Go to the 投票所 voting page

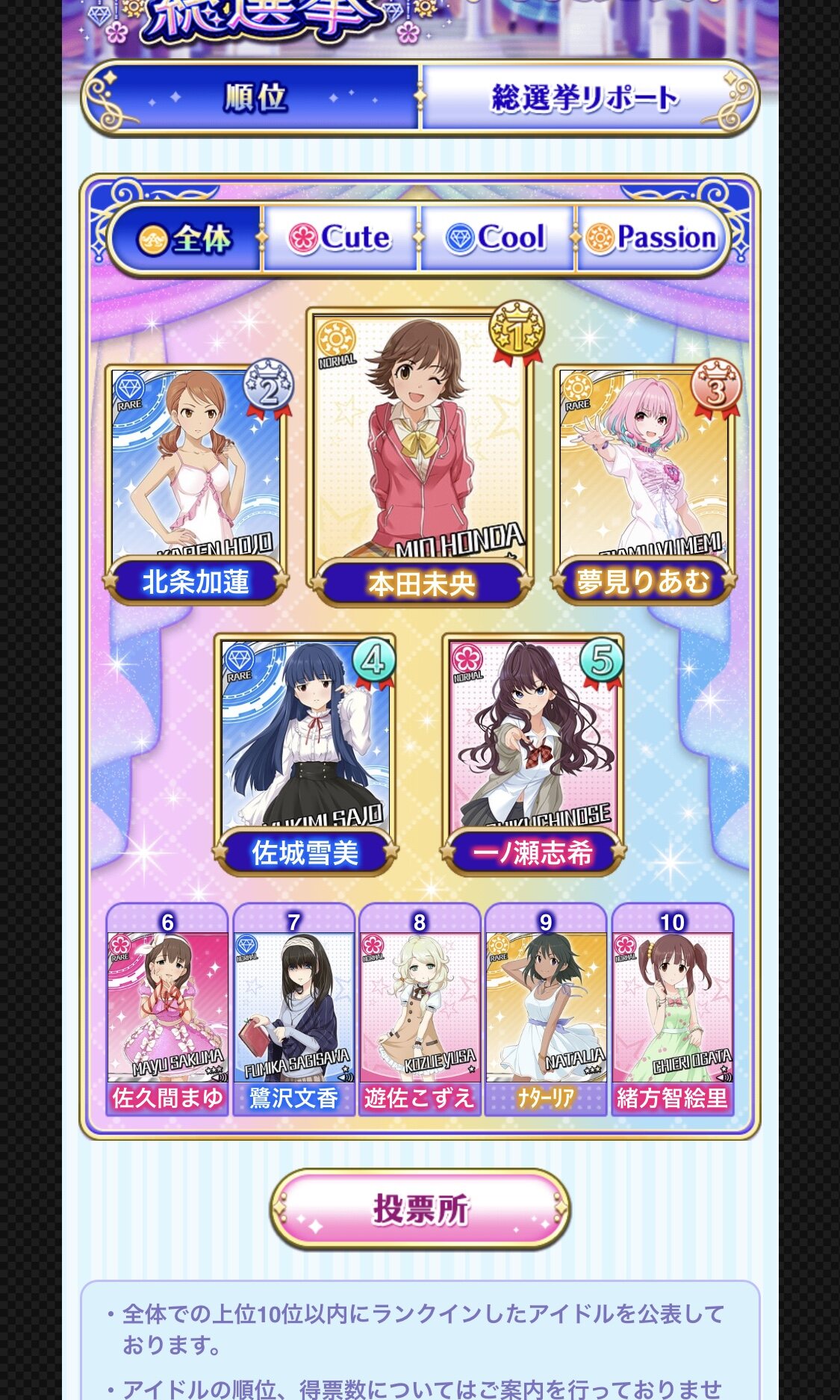click(x=420, y=1208)
